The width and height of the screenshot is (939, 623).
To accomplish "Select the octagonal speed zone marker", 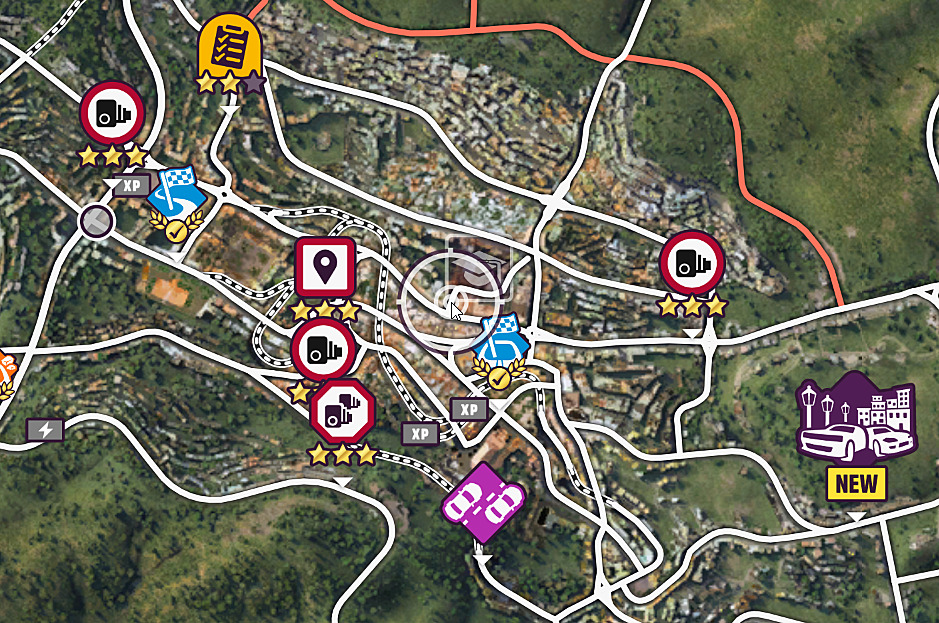I will click(x=342, y=411).
